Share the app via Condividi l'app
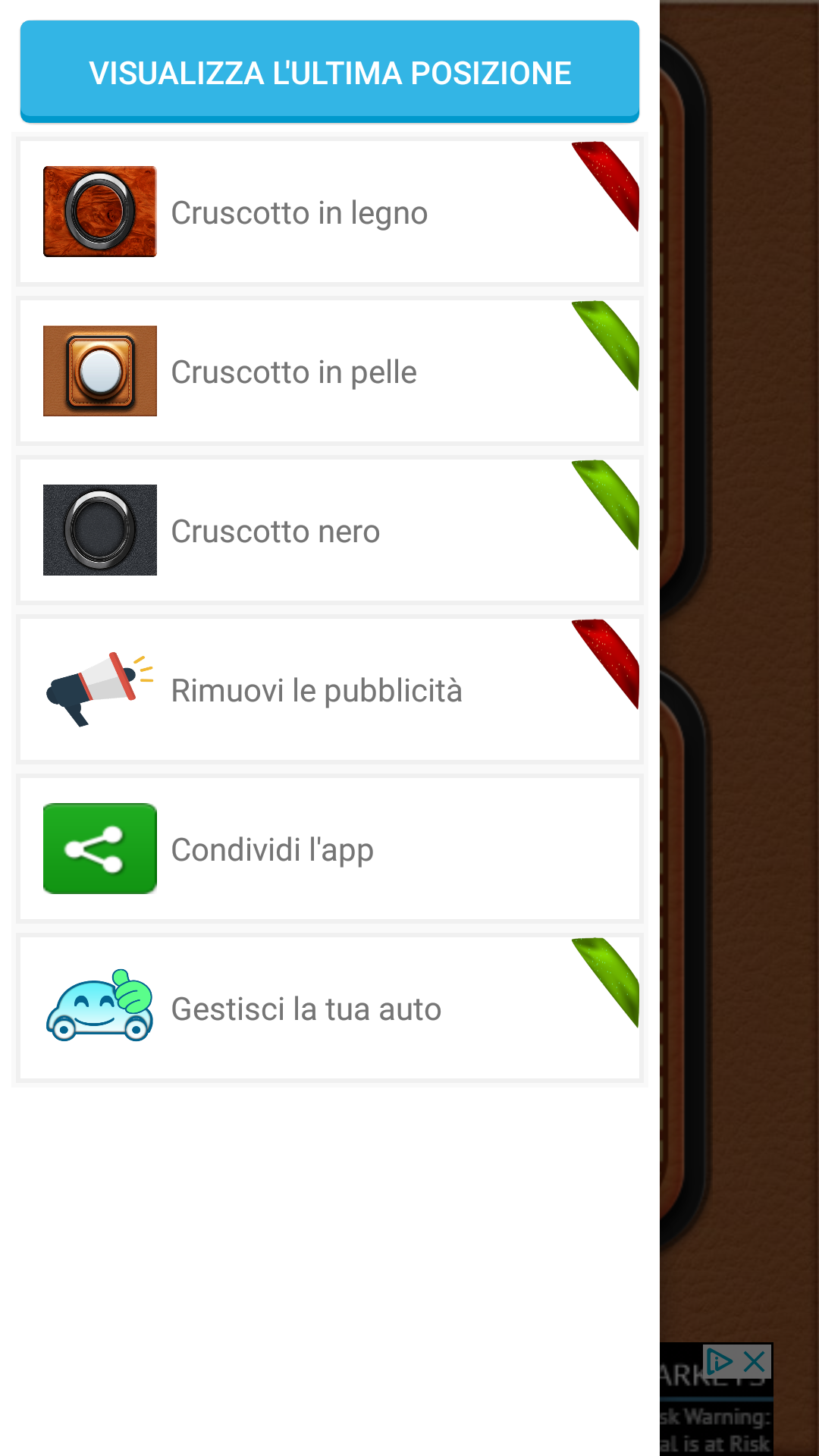 [x=330, y=849]
